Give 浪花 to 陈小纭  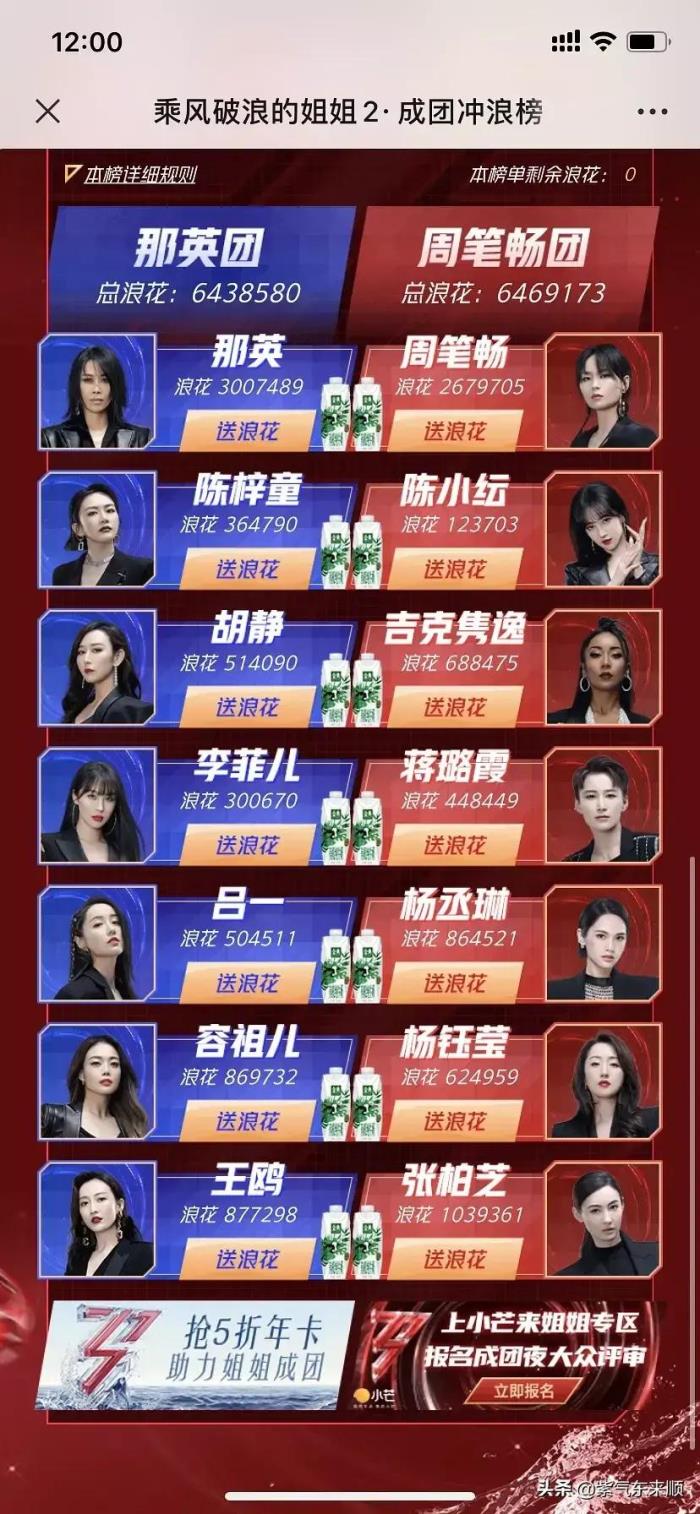(454, 569)
